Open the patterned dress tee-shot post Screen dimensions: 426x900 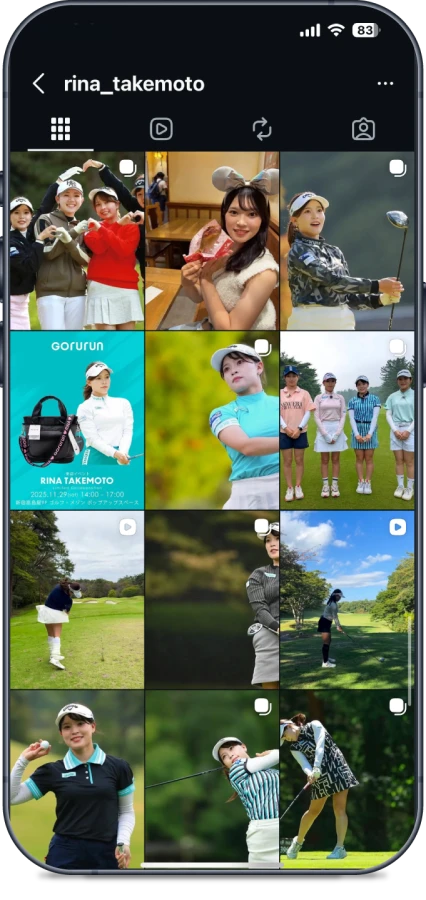tap(347, 779)
